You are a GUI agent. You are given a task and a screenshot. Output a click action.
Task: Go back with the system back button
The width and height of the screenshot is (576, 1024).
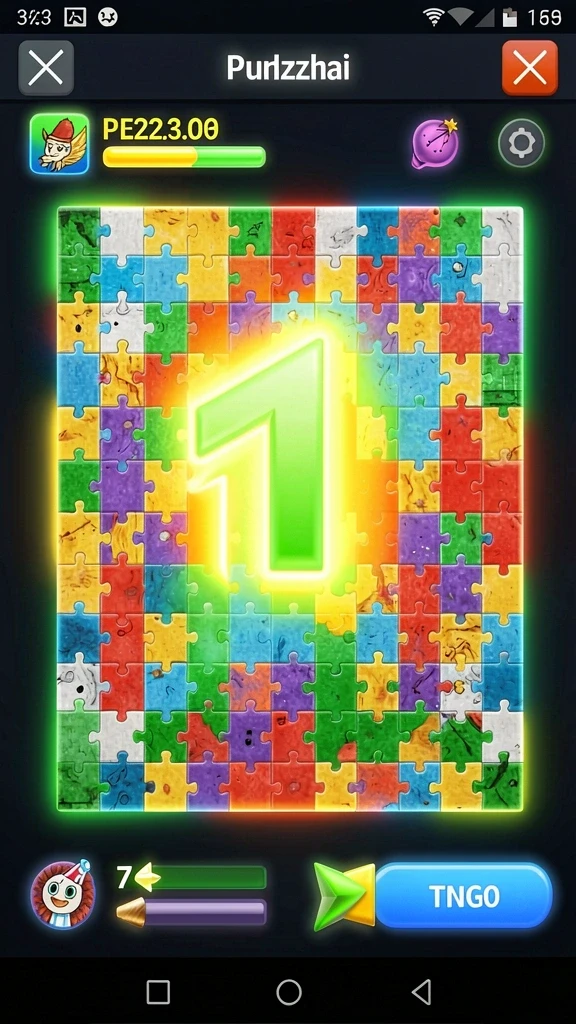point(422,991)
